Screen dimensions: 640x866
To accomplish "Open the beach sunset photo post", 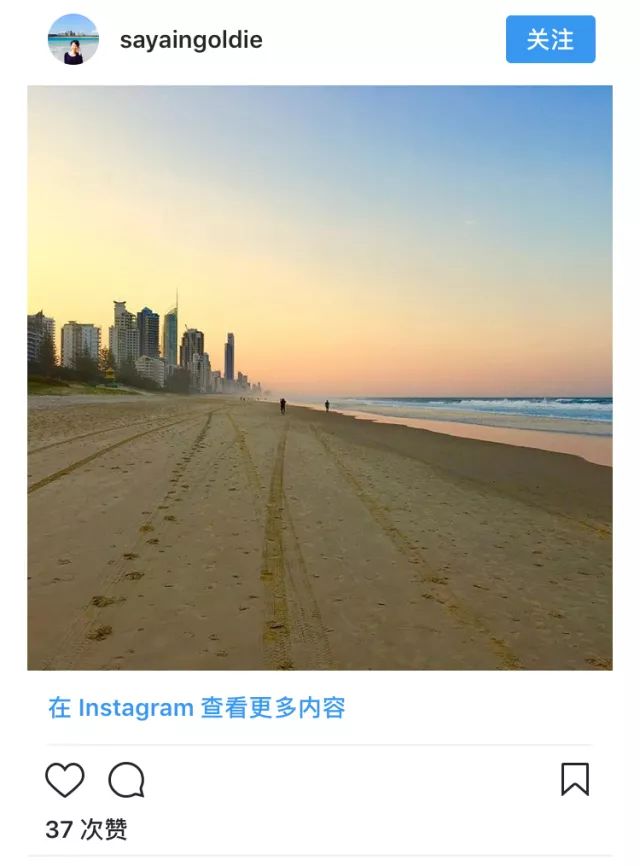I will click(320, 377).
